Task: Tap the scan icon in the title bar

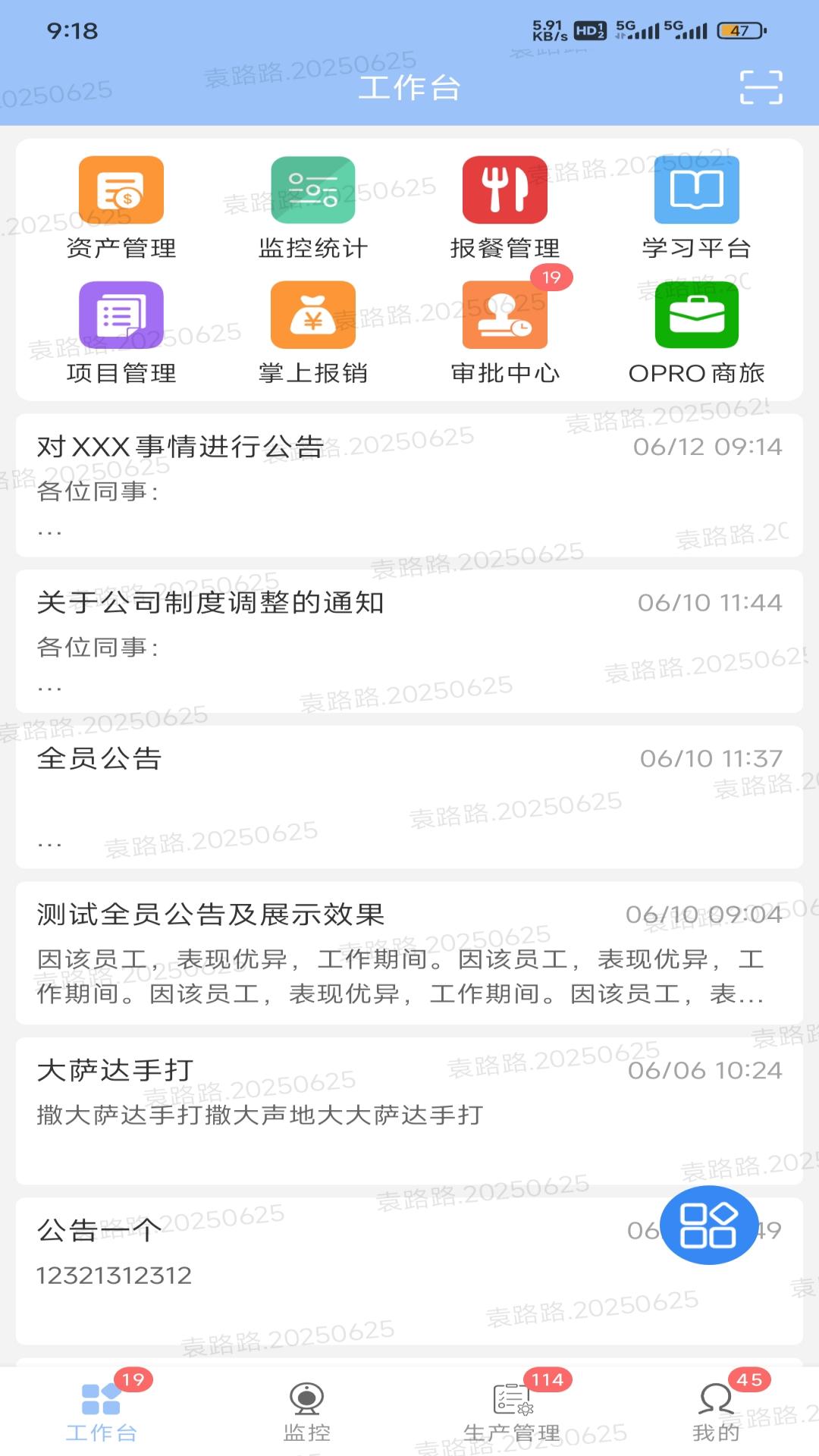Action: tap(761, 89)
